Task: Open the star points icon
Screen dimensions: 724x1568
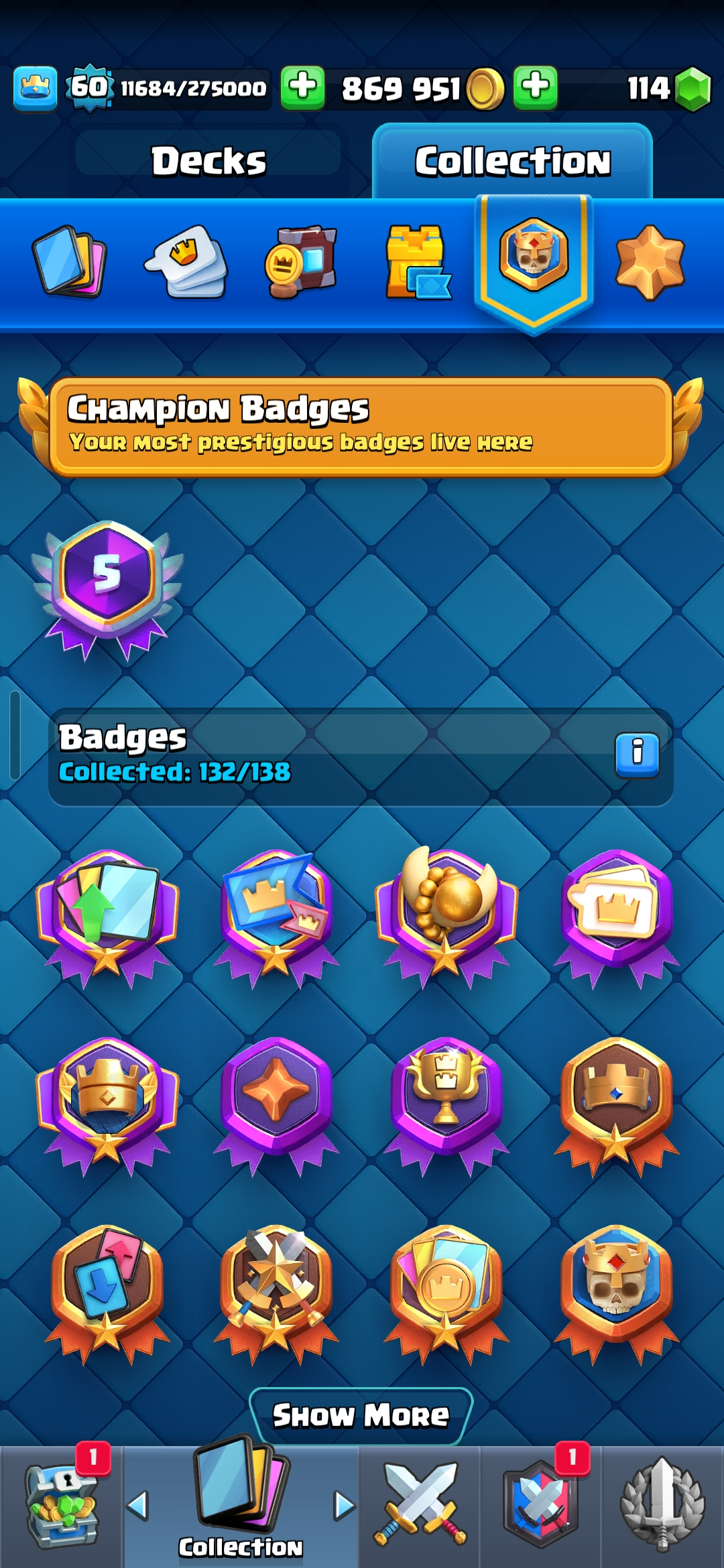Action: [650, 262]
